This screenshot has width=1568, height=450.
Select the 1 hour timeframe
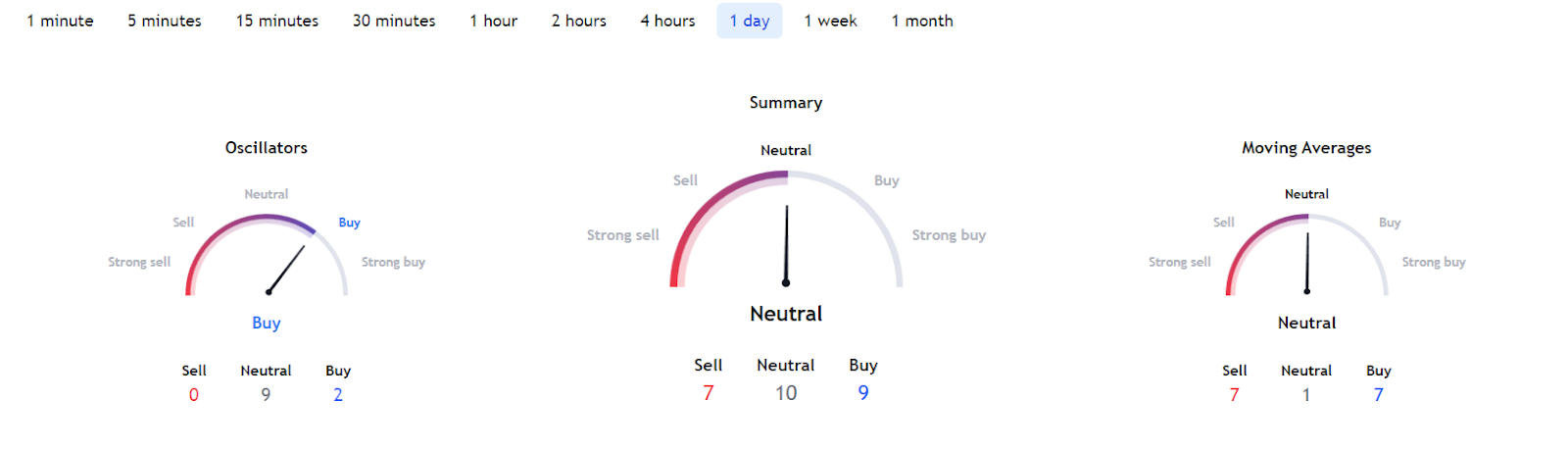click(x=493, y=21)
